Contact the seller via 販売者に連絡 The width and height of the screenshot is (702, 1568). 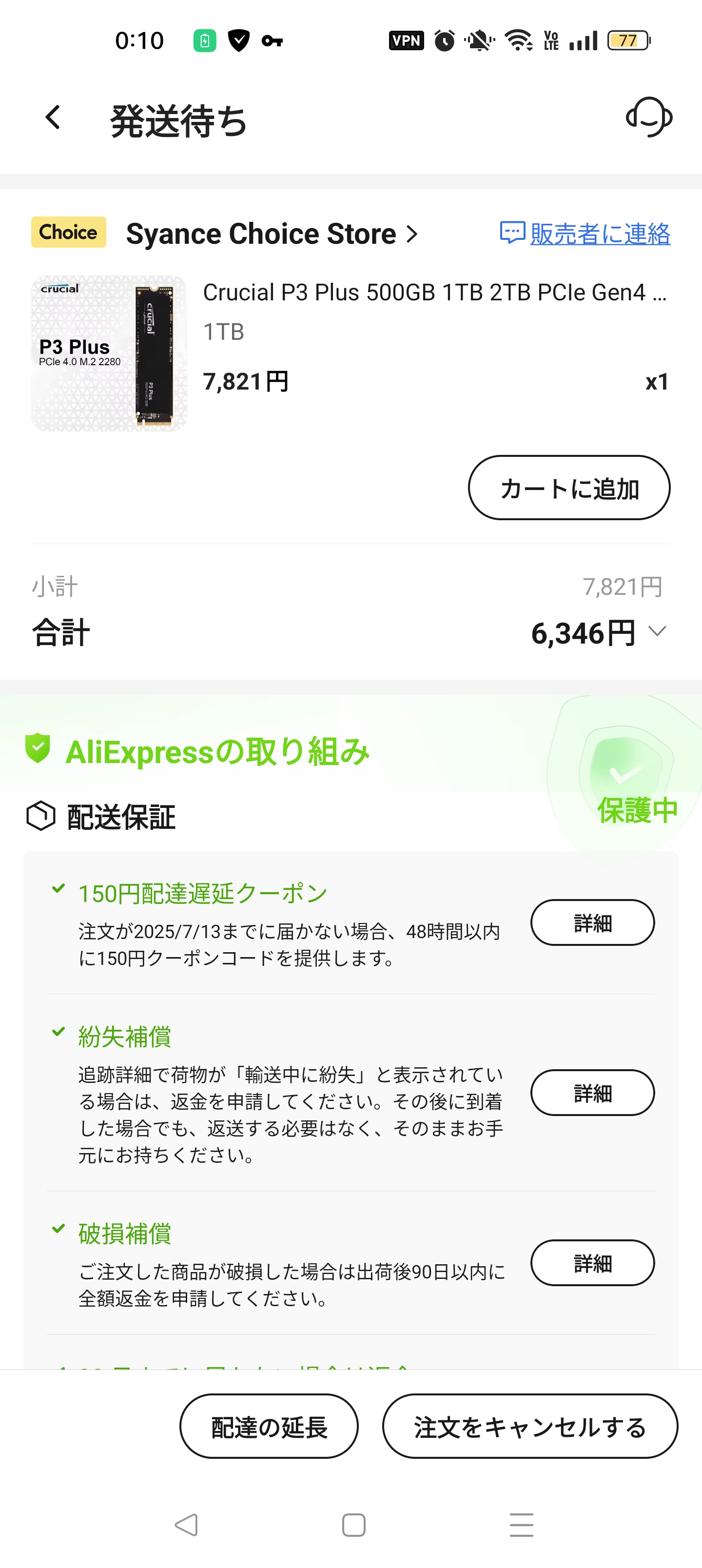pos(585,234)
